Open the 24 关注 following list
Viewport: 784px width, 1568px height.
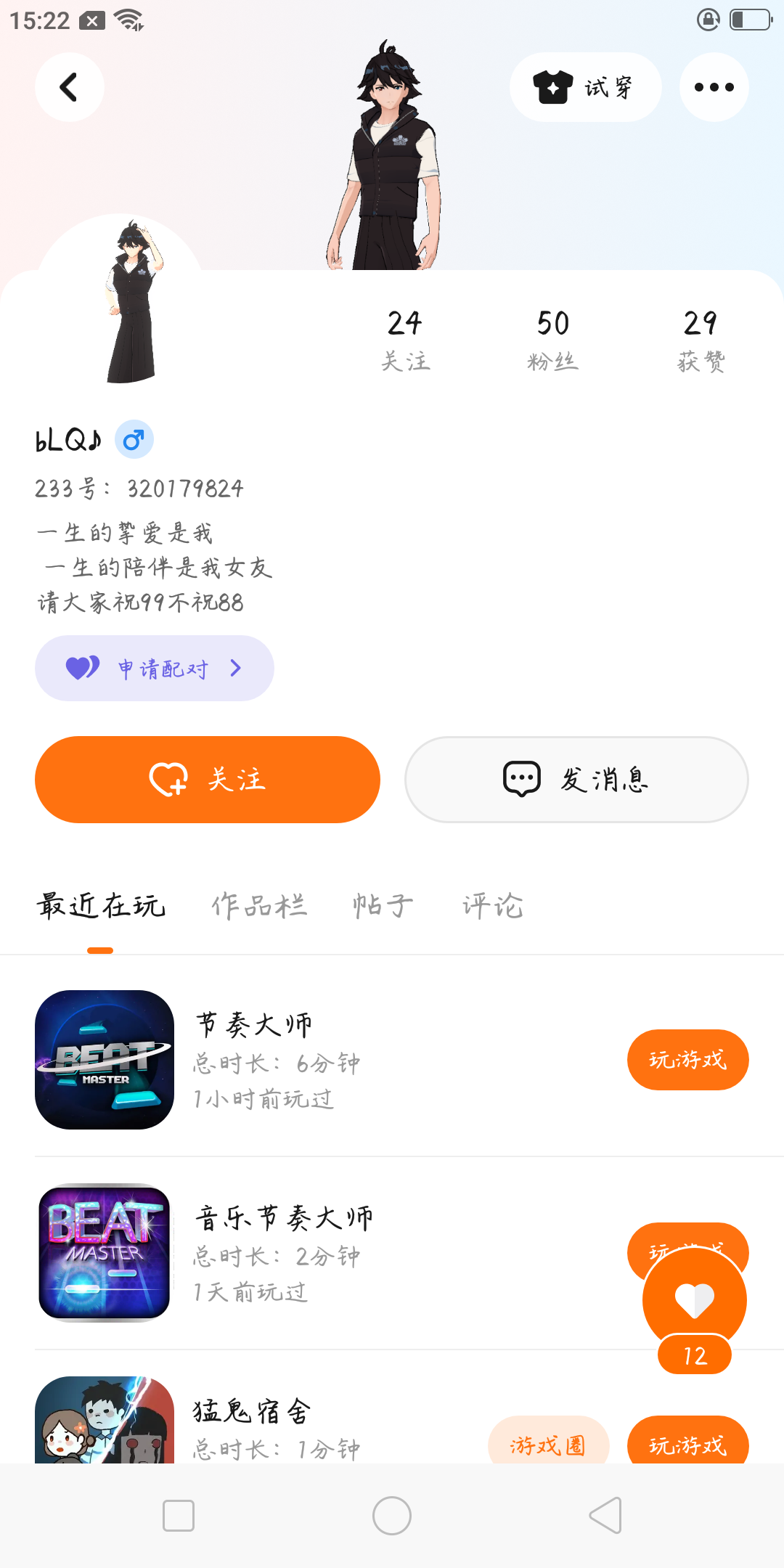405,340
